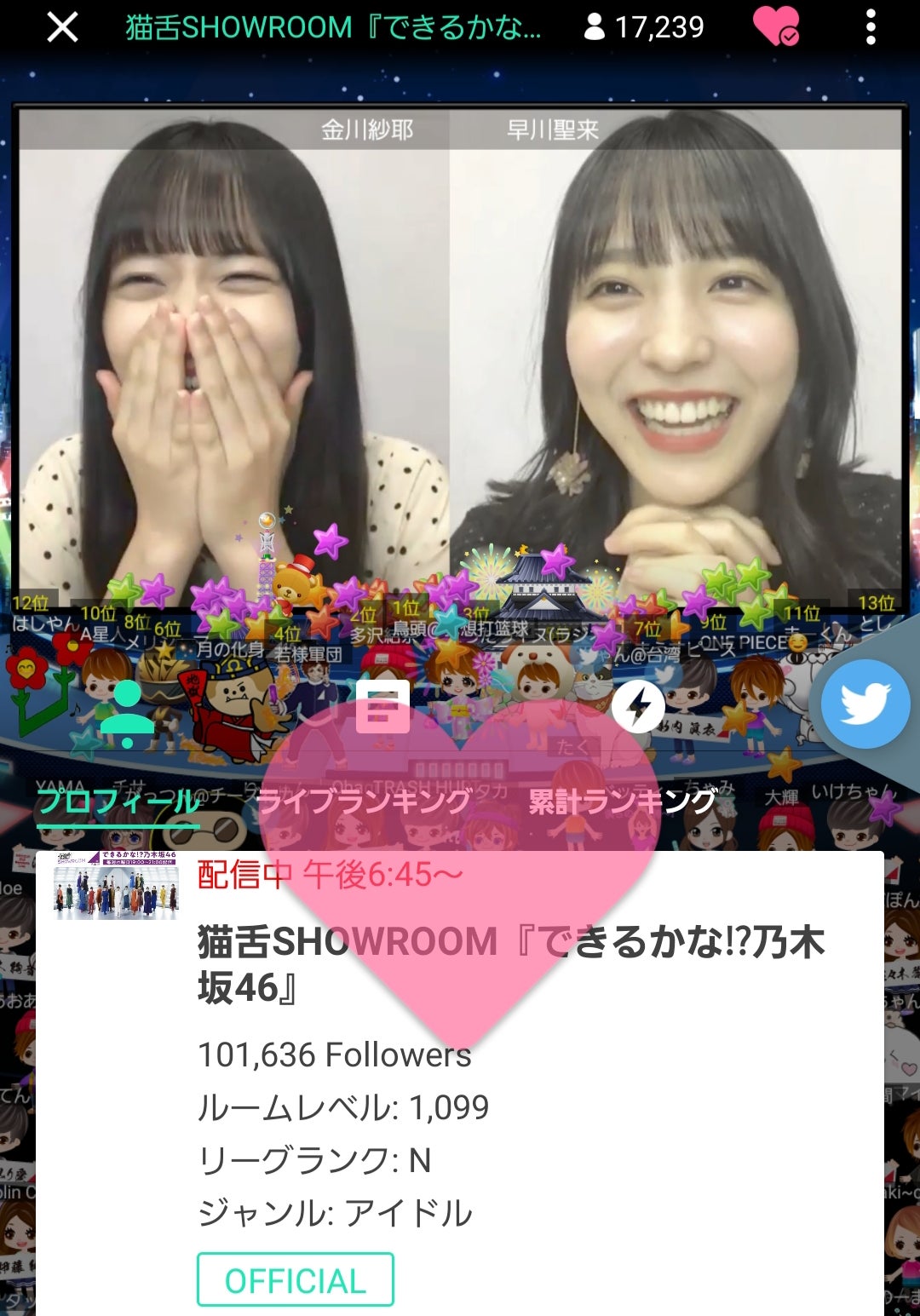920x1316 pixels.
Task: Follow this room with the heart icon
Action: click(776, 26)
